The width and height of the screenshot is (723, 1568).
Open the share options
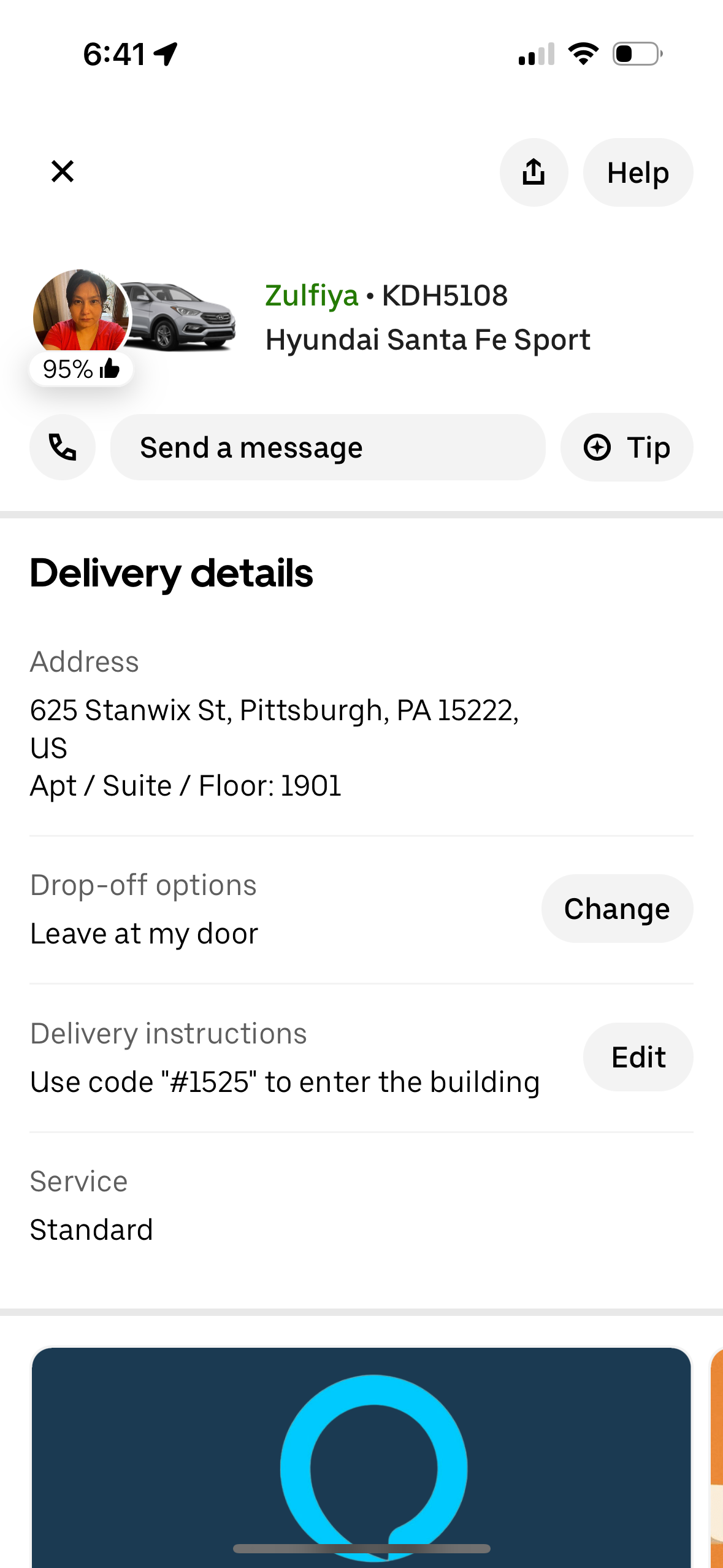click(533, 172)
